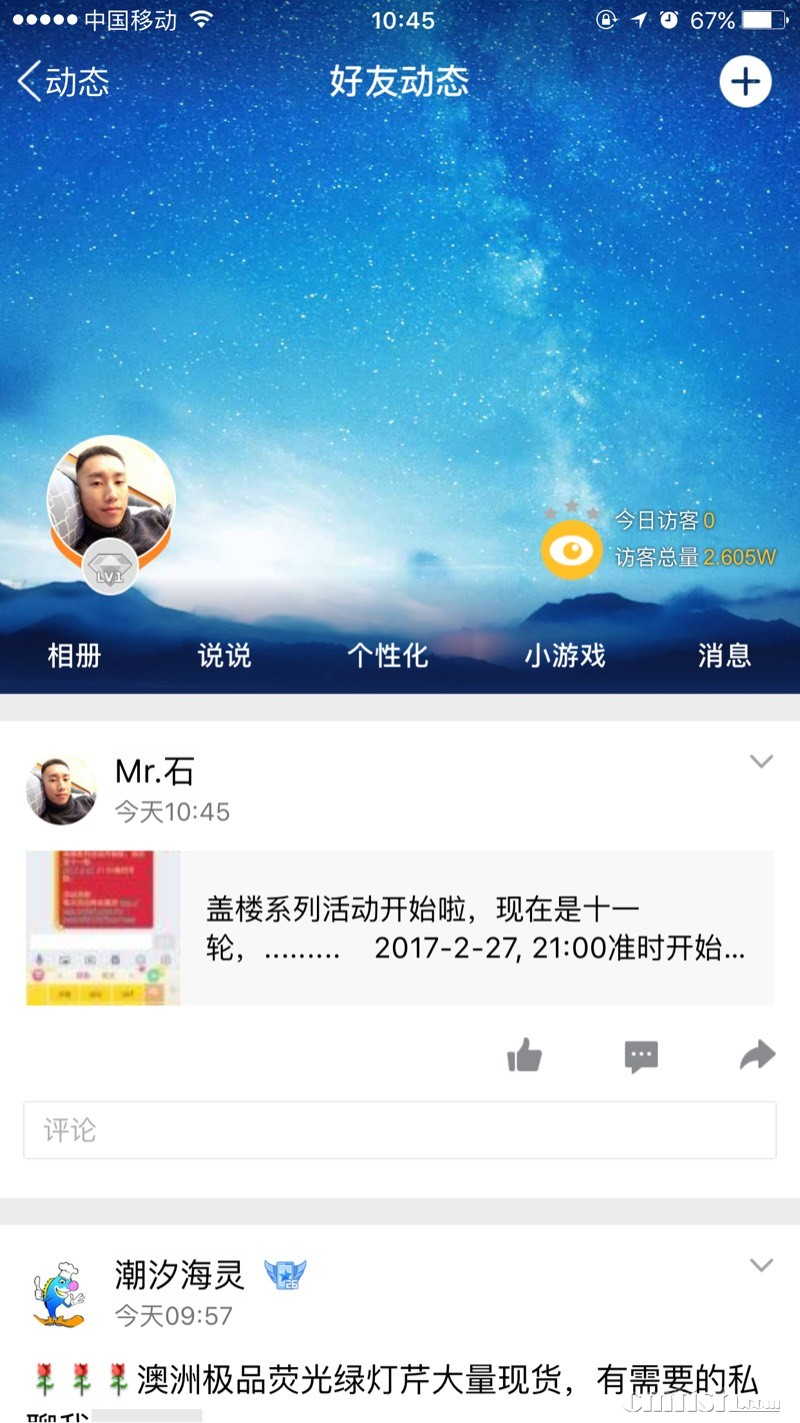The image size is (800, 1423).
Task: Open the profile avatar on the cover
Action: [x=111, y=498]
